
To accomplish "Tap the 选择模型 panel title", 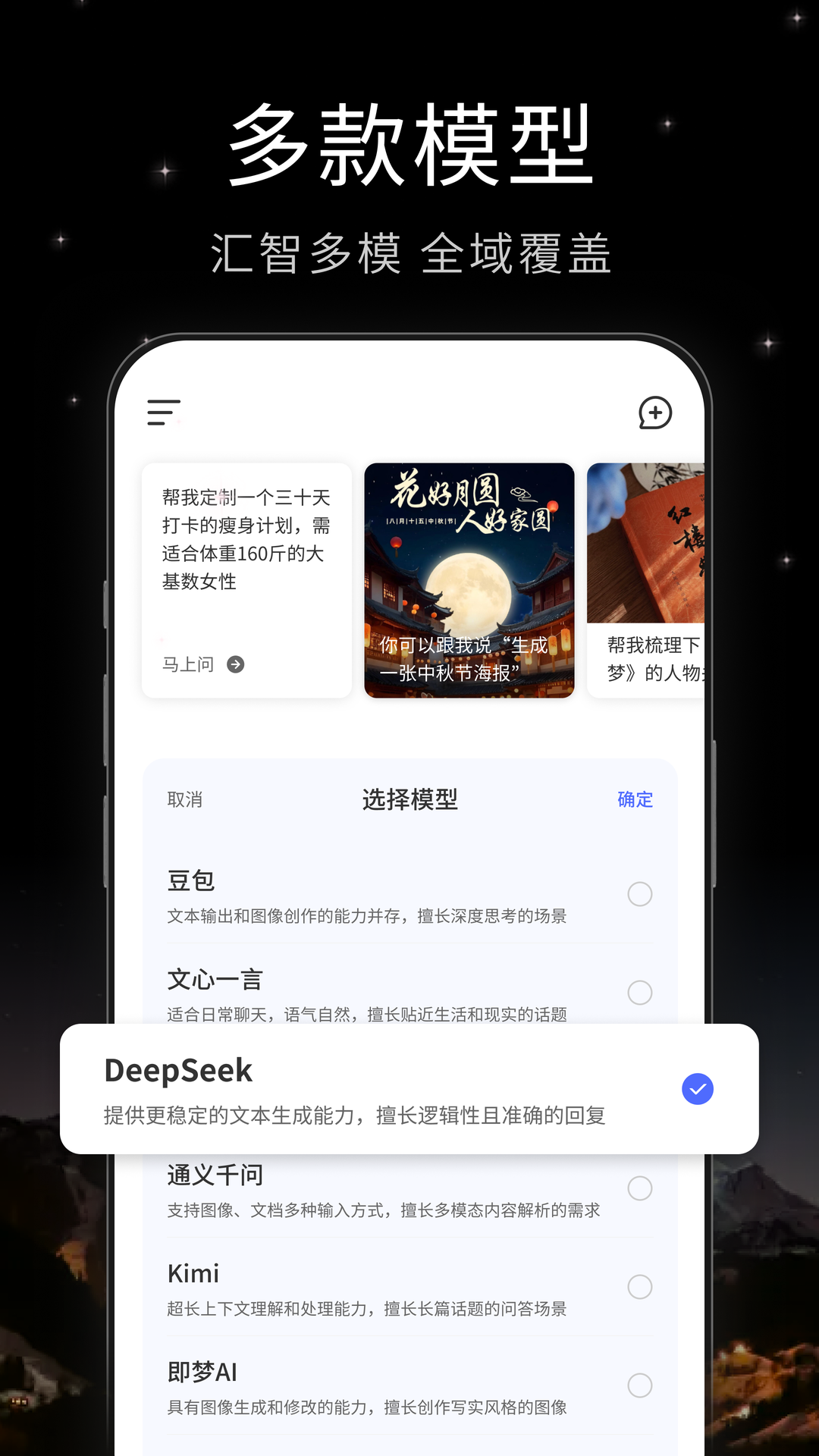I will click(409, 799).
